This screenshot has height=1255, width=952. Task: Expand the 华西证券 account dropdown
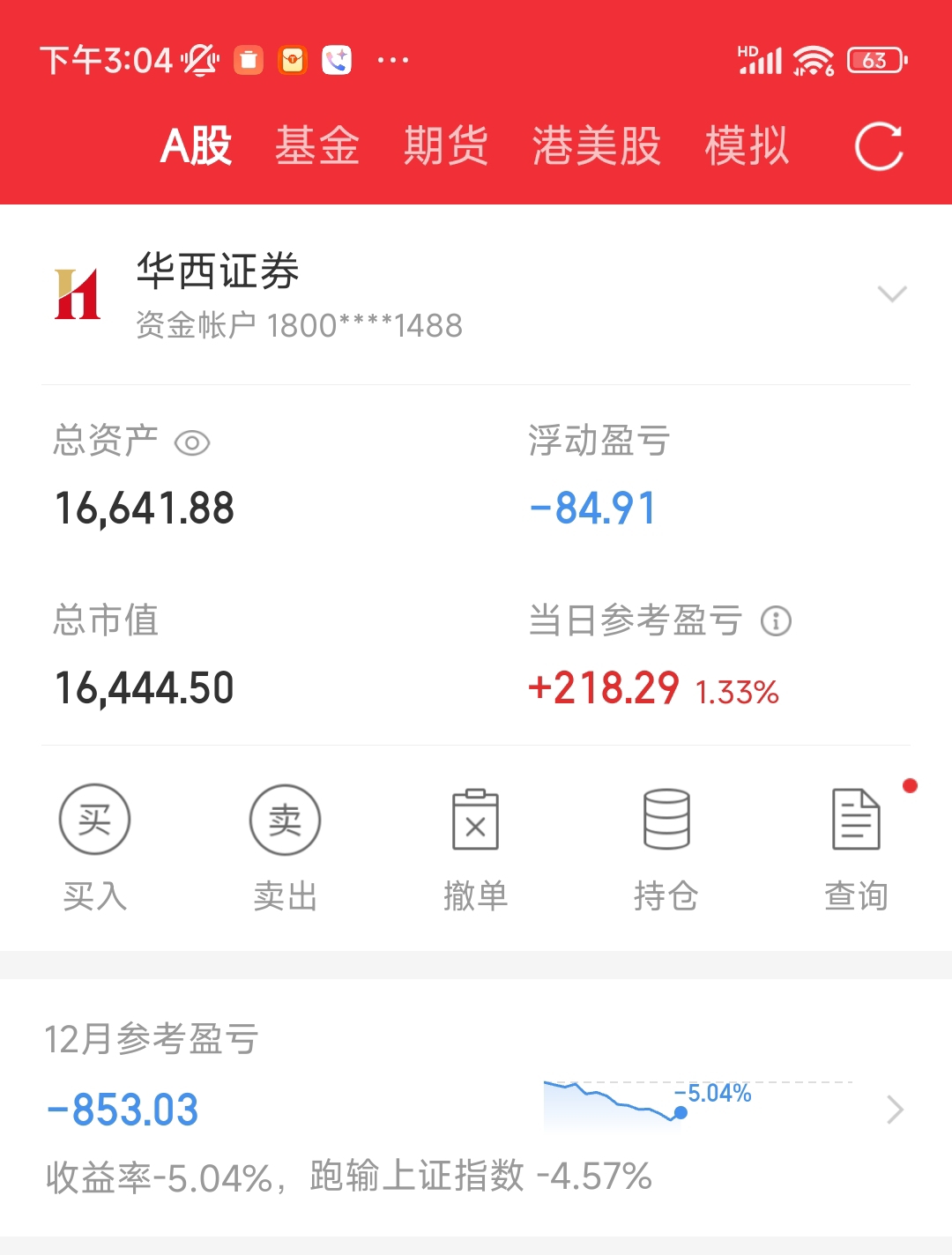(892, 294)
